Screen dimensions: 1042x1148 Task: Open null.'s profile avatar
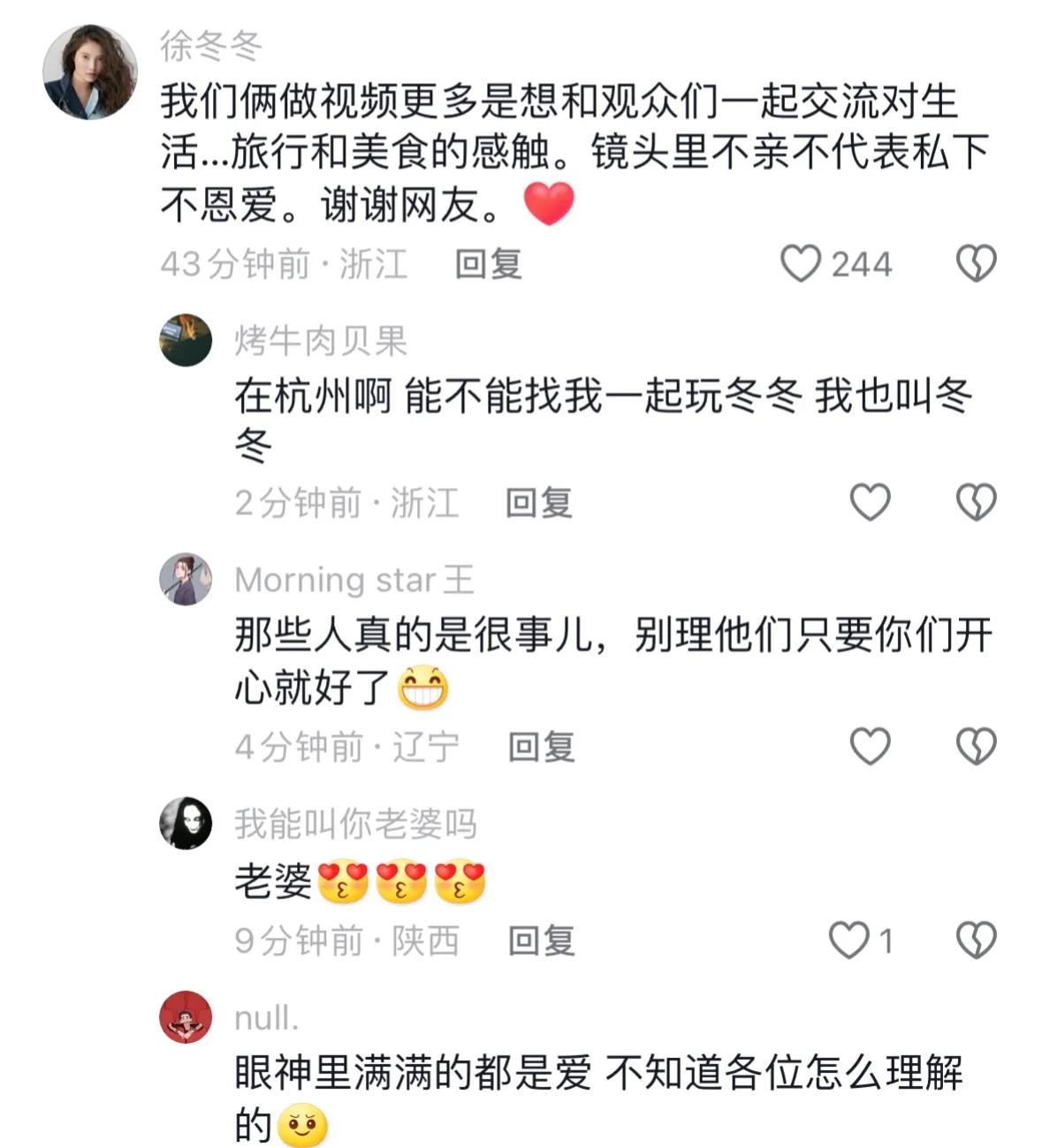coord(186,1017)
